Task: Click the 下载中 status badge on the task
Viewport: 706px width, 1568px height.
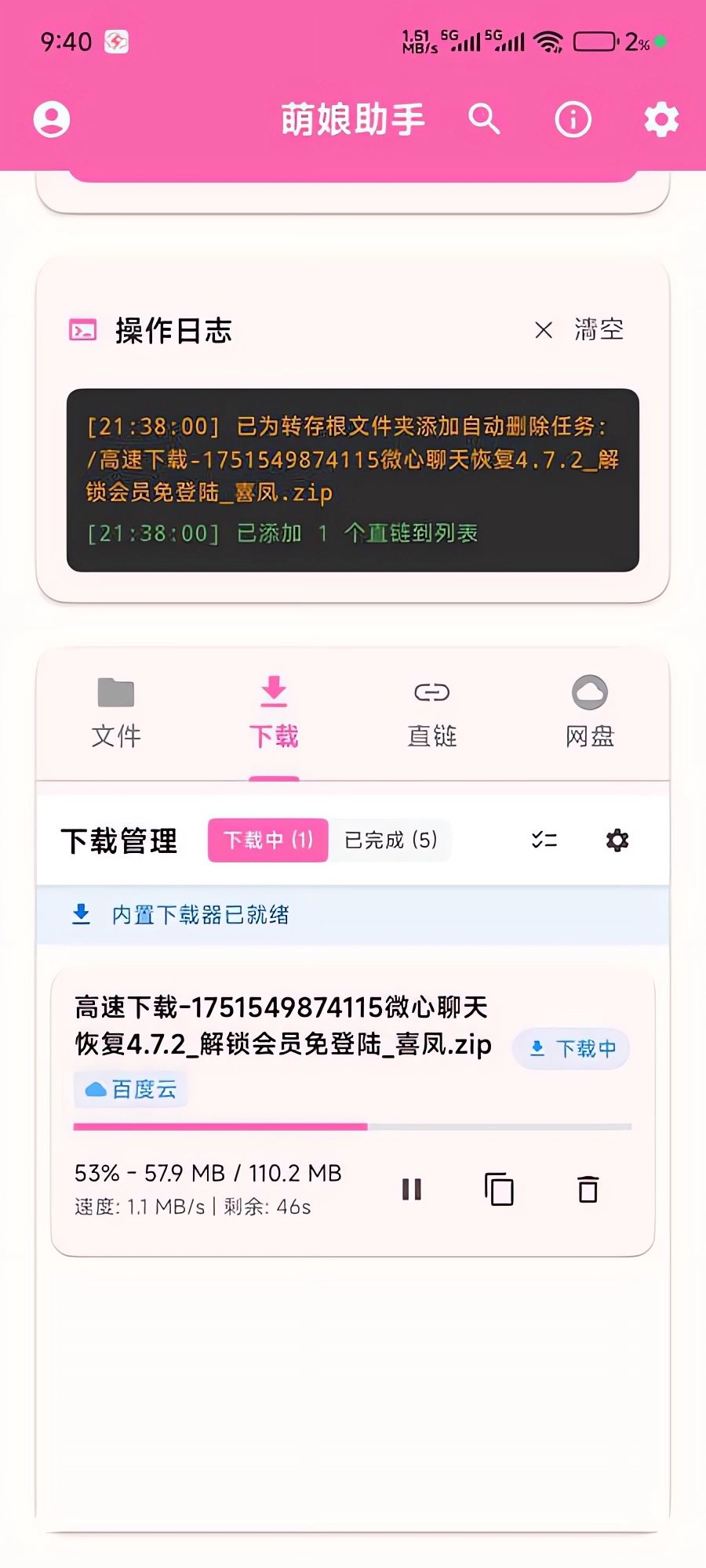Action: coord(570,1047)
